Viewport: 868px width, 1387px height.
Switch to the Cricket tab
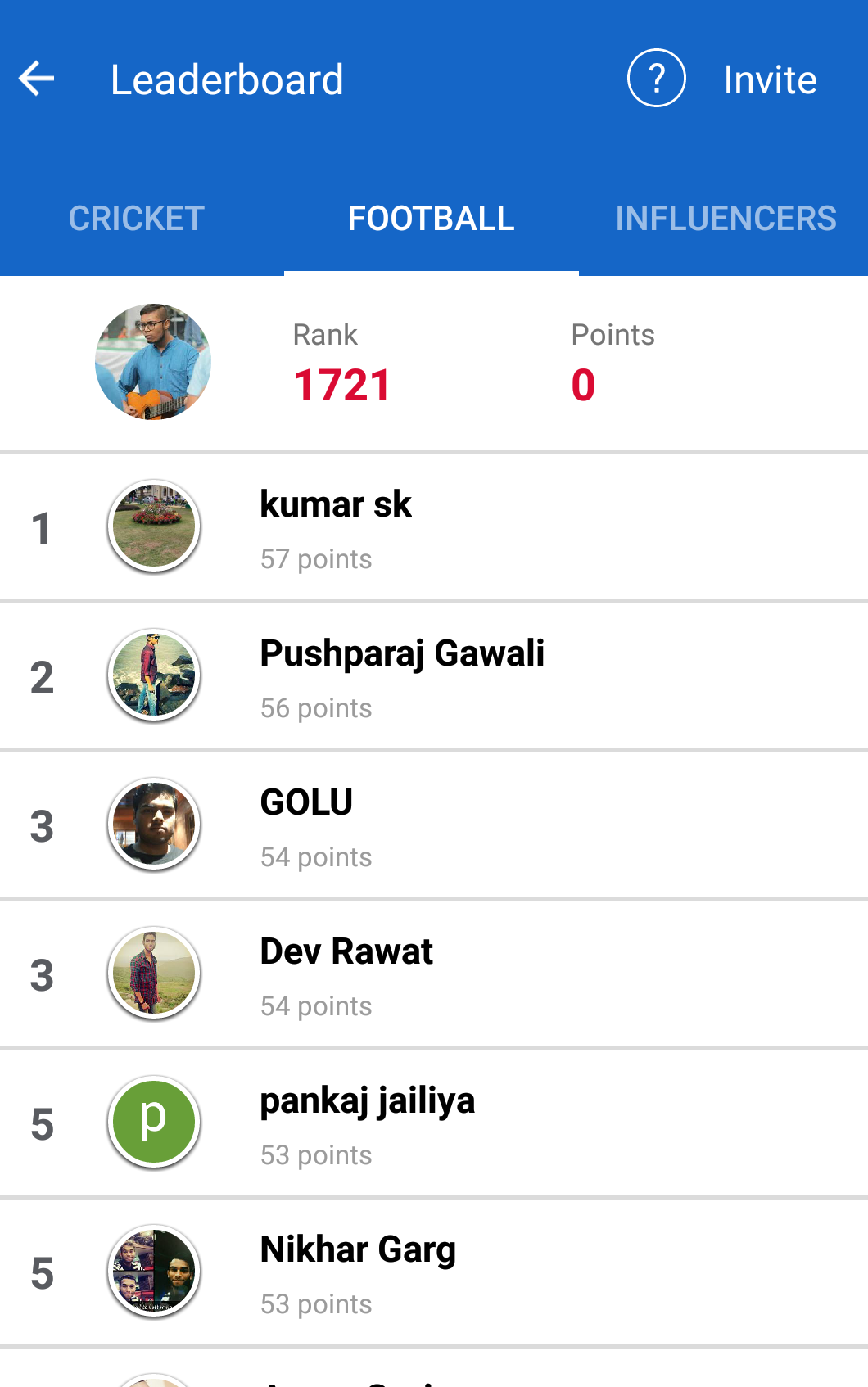tap(137, 219)
